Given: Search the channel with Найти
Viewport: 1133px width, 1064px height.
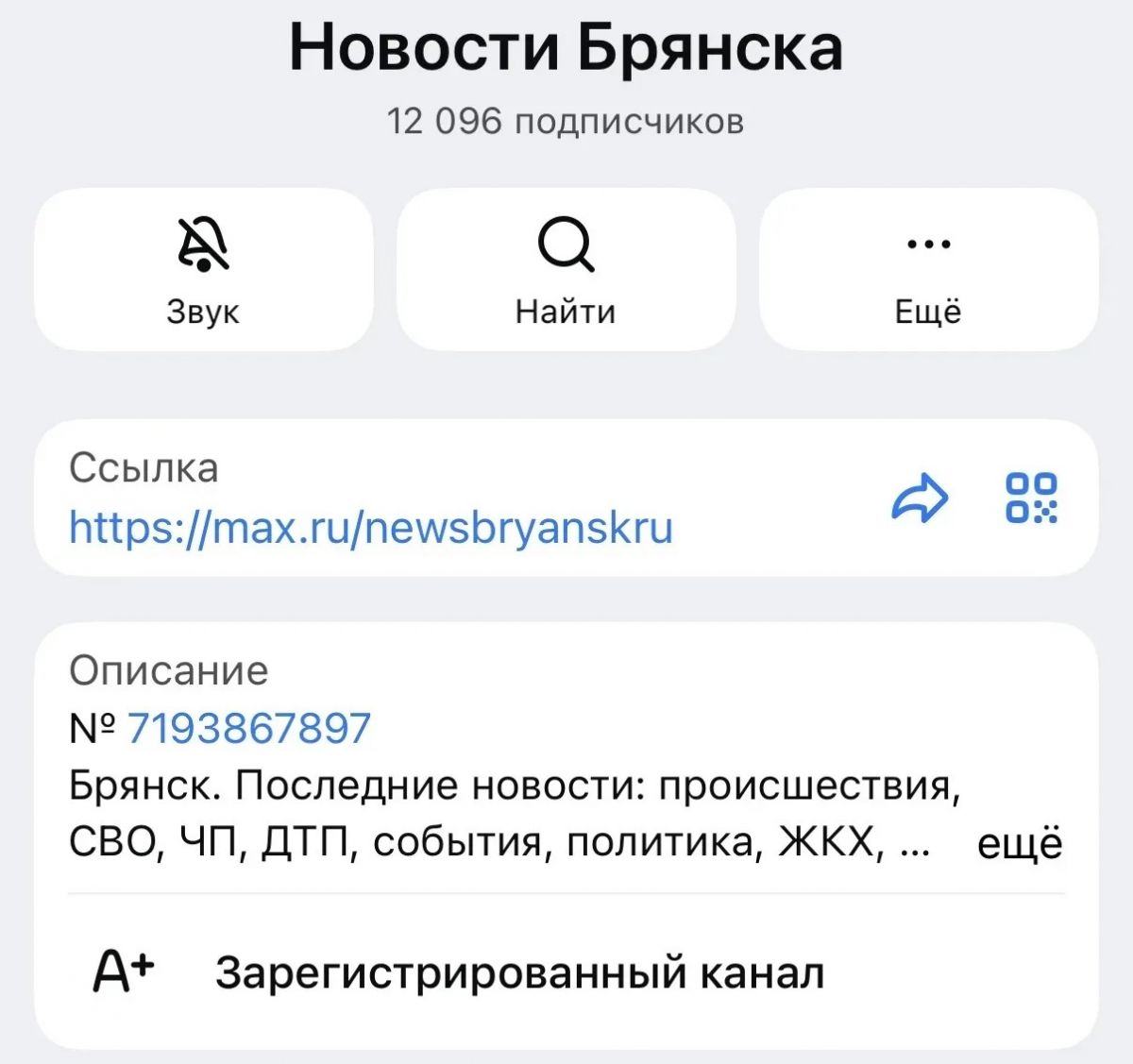Looking at the screenshot, I should pyautogui.click(x=566, y=269).
